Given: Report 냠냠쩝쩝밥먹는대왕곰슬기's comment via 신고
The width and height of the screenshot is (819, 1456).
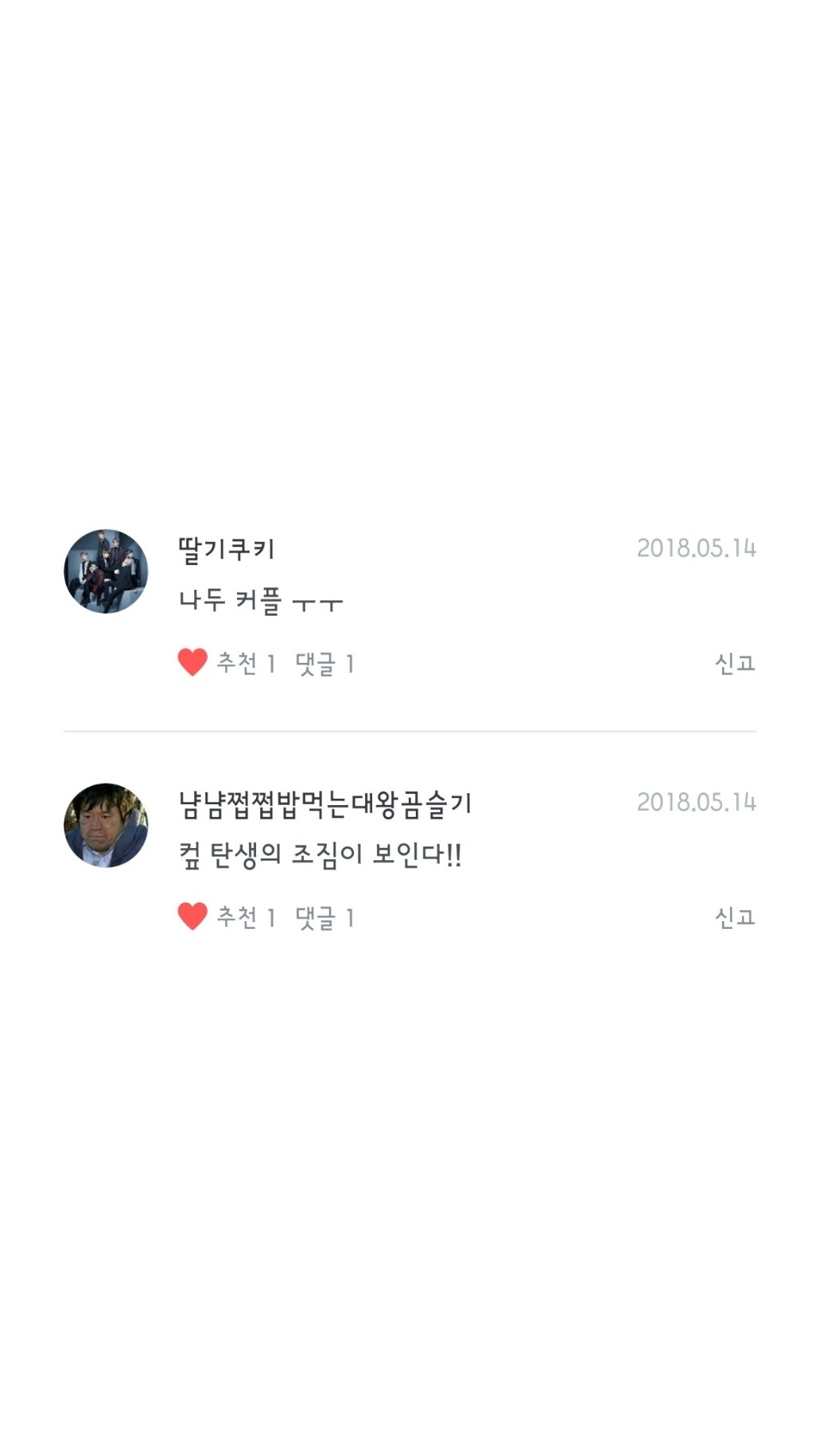Looking at the screenshot, I should pos(734,917).
